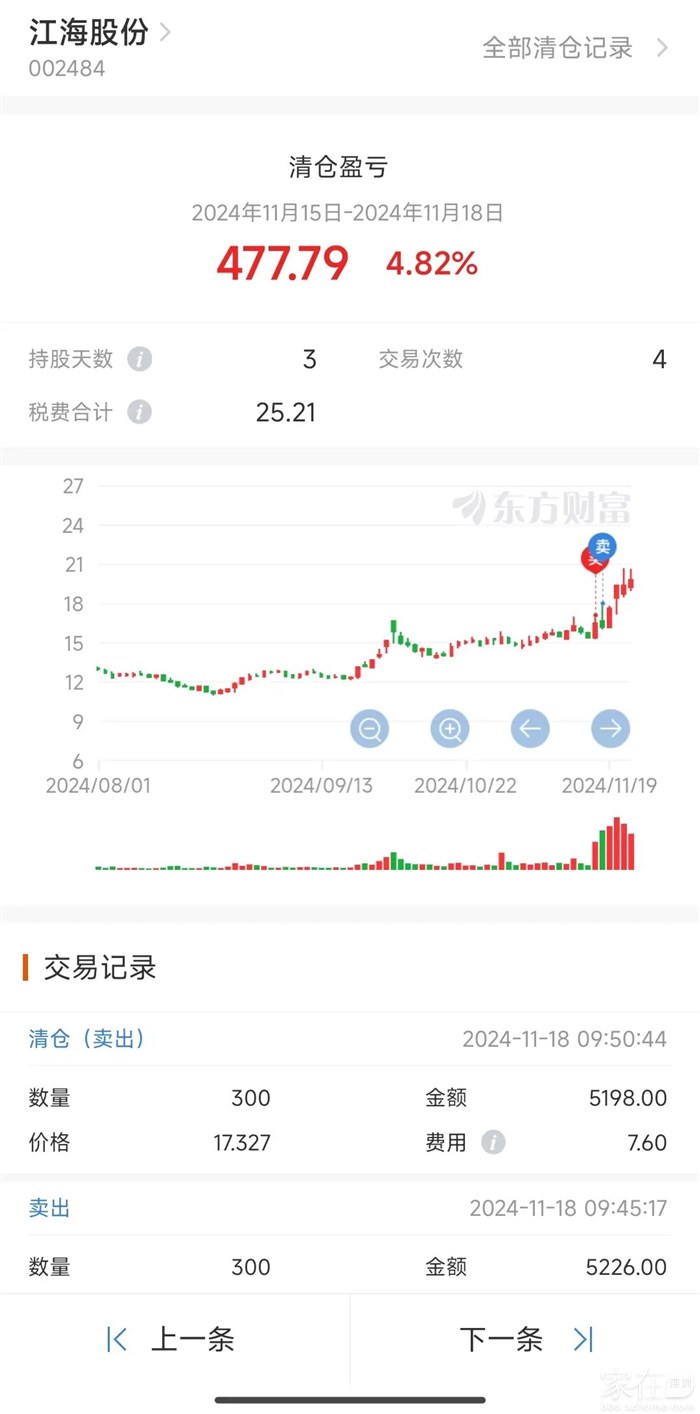Zoom out the price chart
The width and height of the screenshot is (700, 1414).
(370, 729)
